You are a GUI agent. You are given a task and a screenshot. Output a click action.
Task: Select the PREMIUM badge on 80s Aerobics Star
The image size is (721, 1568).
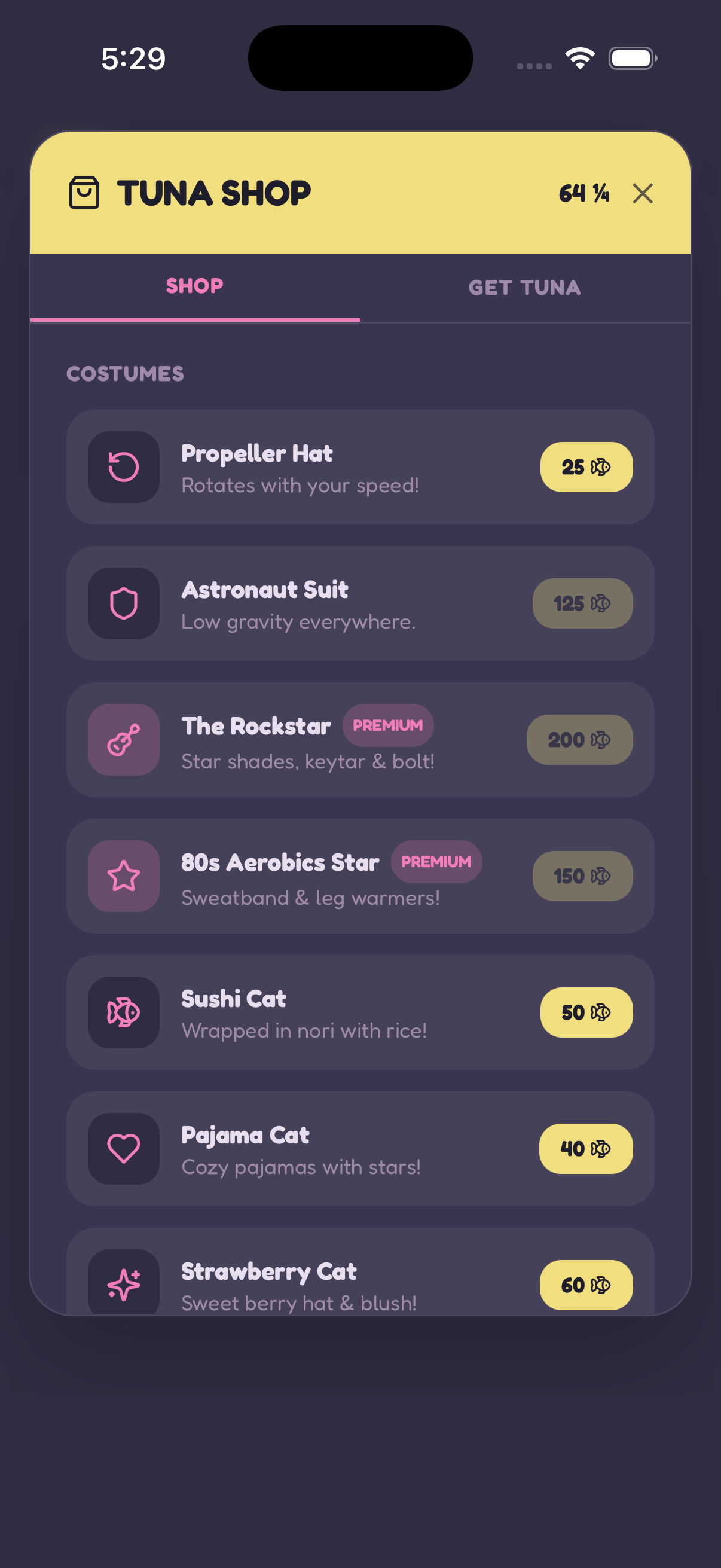click(437, 862)
